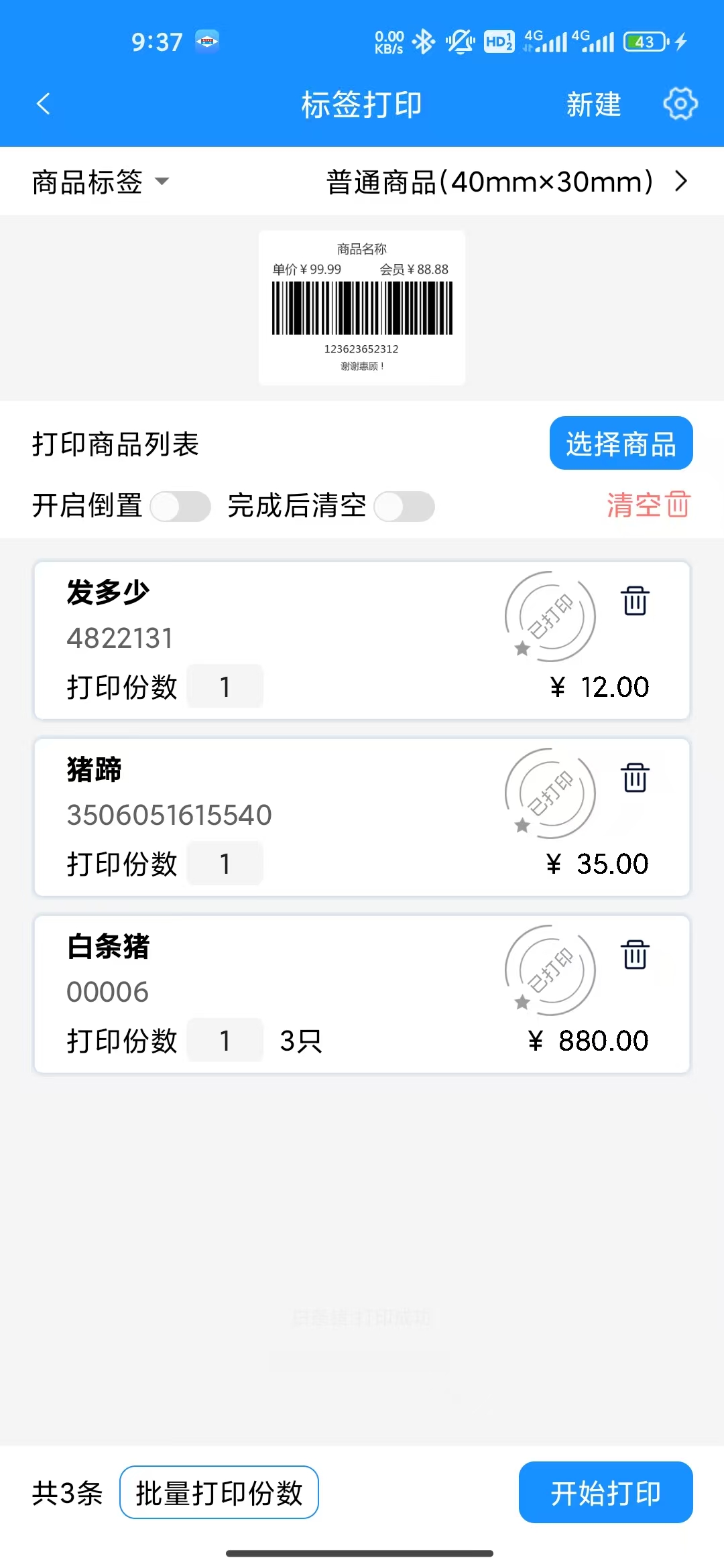Edit print copies for 猪蹄
This screenshot has height=1568, width=724.
[225, 864]
